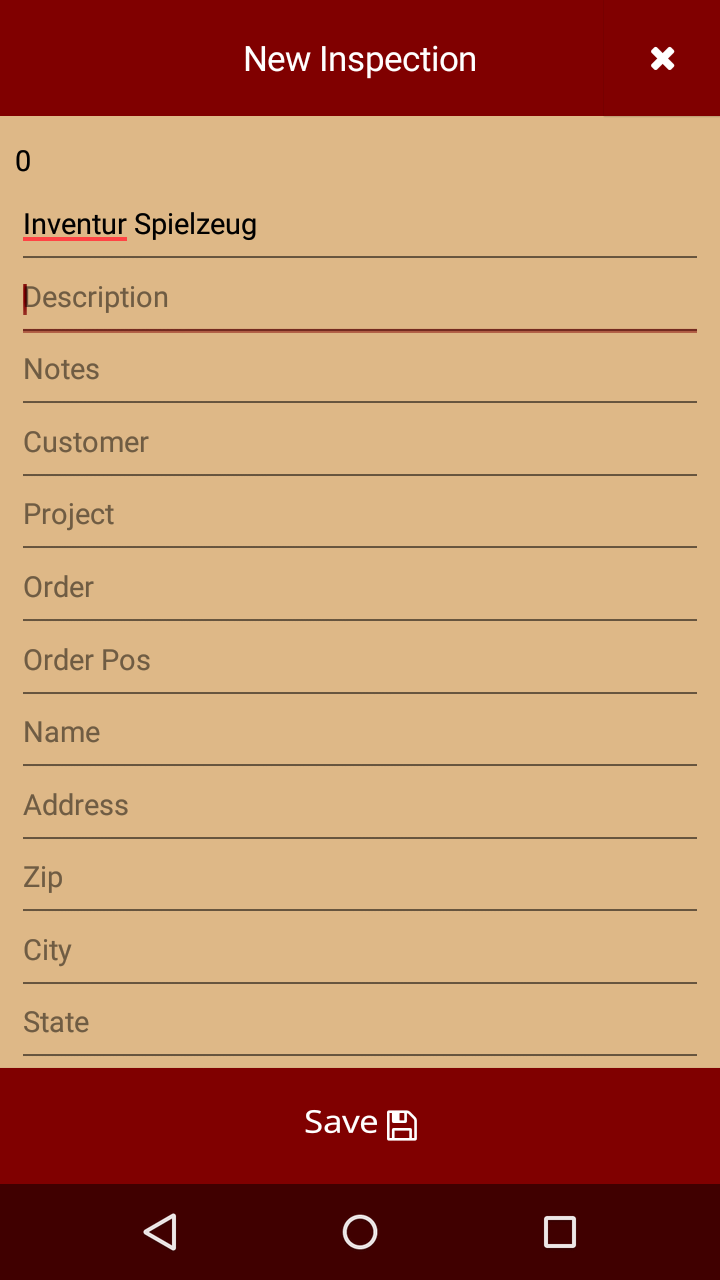
Task: Open recent apps from the navigation bar
Action: click(x=560, y=1232)
